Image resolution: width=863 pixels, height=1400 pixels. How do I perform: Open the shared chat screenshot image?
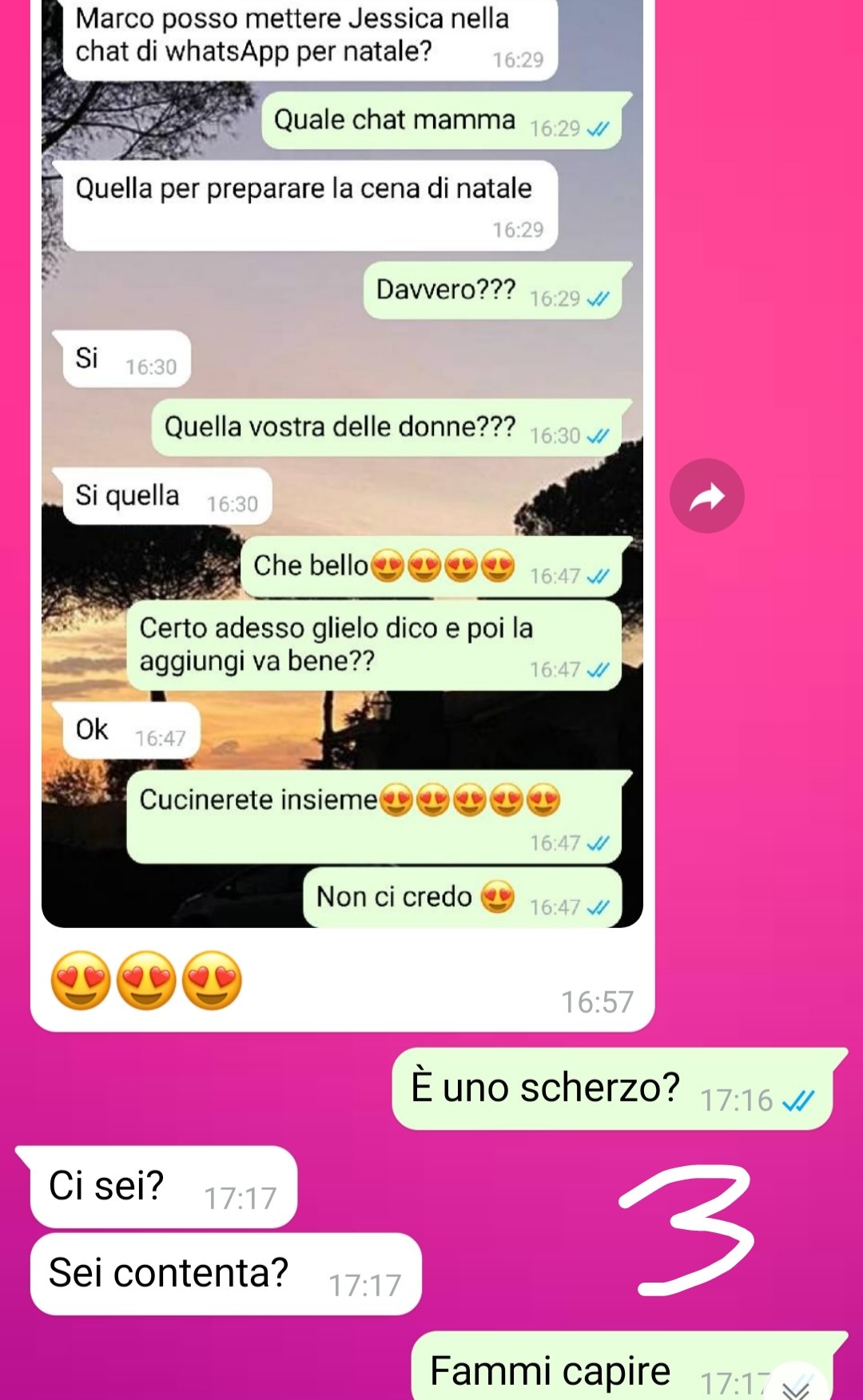tap(342, 463)
